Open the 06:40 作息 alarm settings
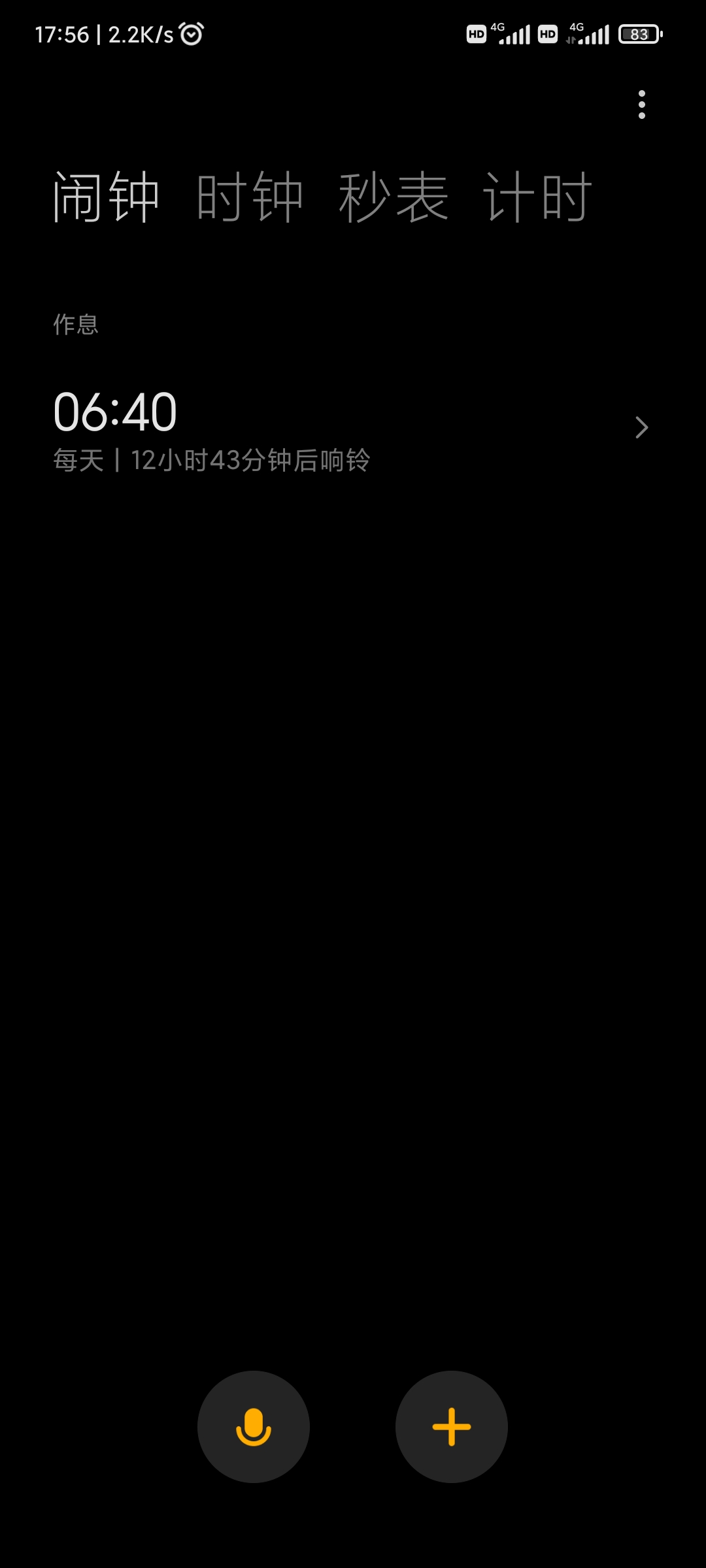 click(x=353, y=428)
